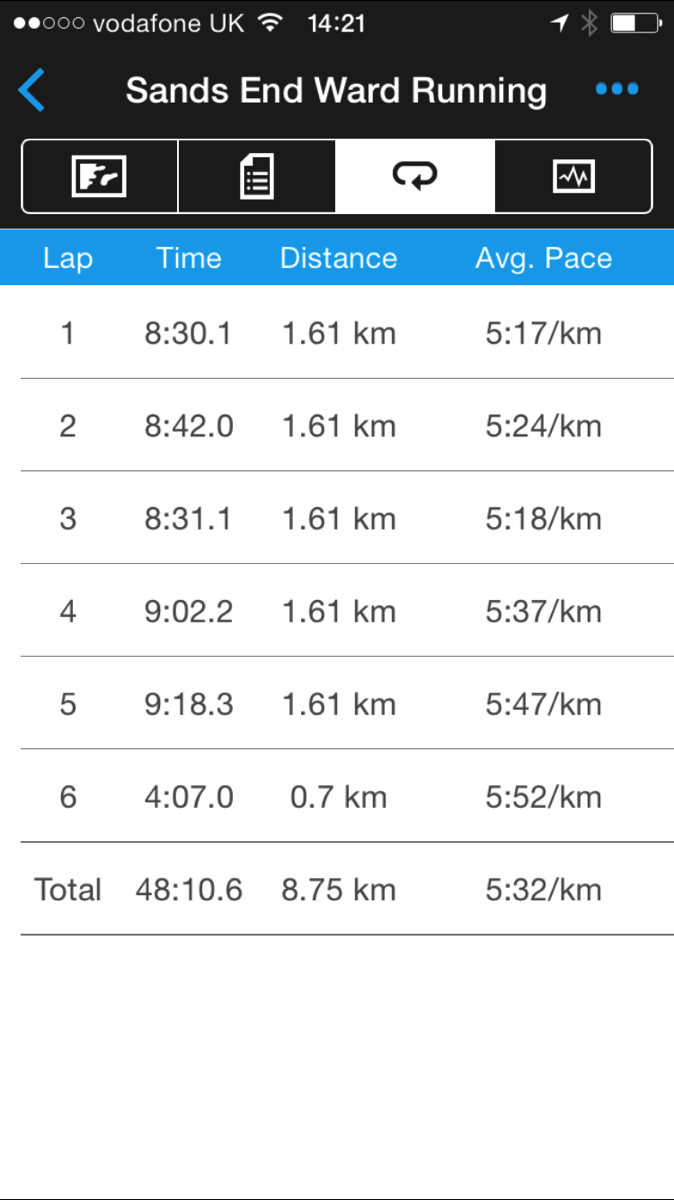
Task: Switch to the activity details list tab
Action: click(x=257, y=177)
